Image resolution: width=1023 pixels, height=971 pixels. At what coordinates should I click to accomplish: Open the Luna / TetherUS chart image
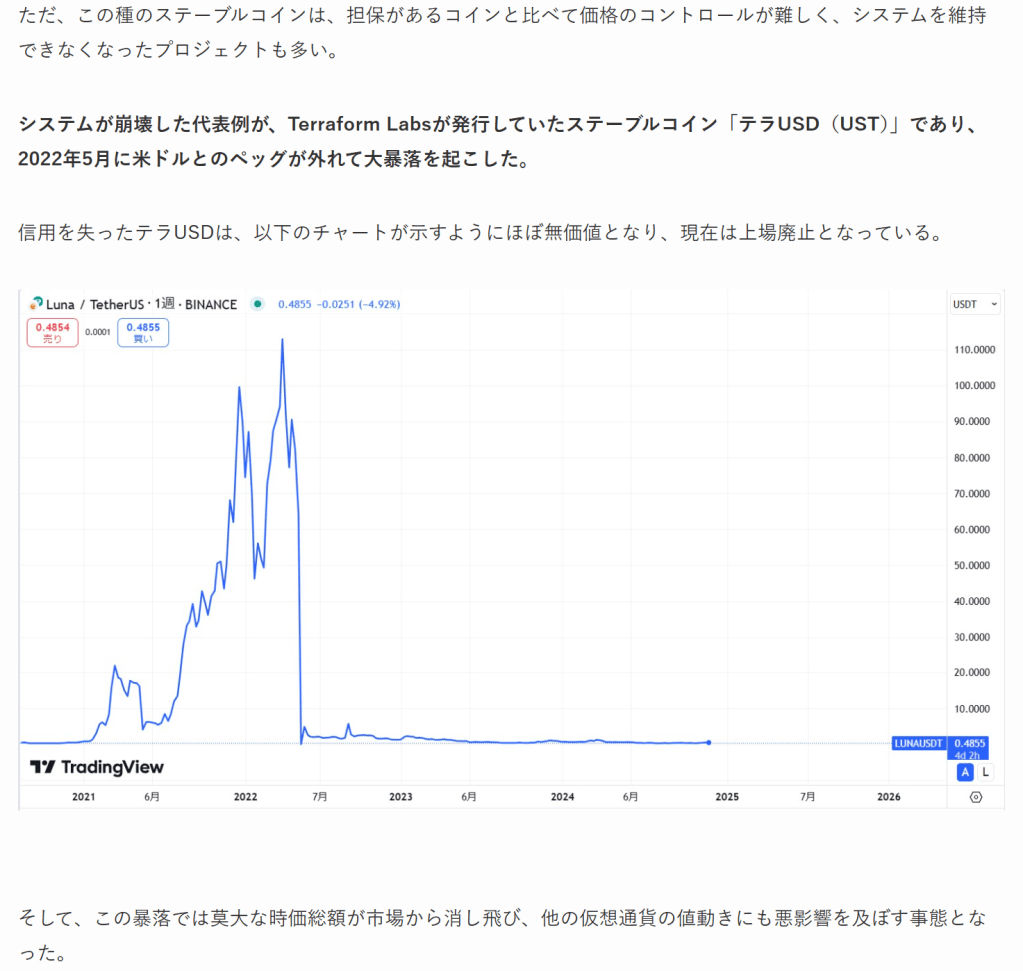tap(510, 549)
